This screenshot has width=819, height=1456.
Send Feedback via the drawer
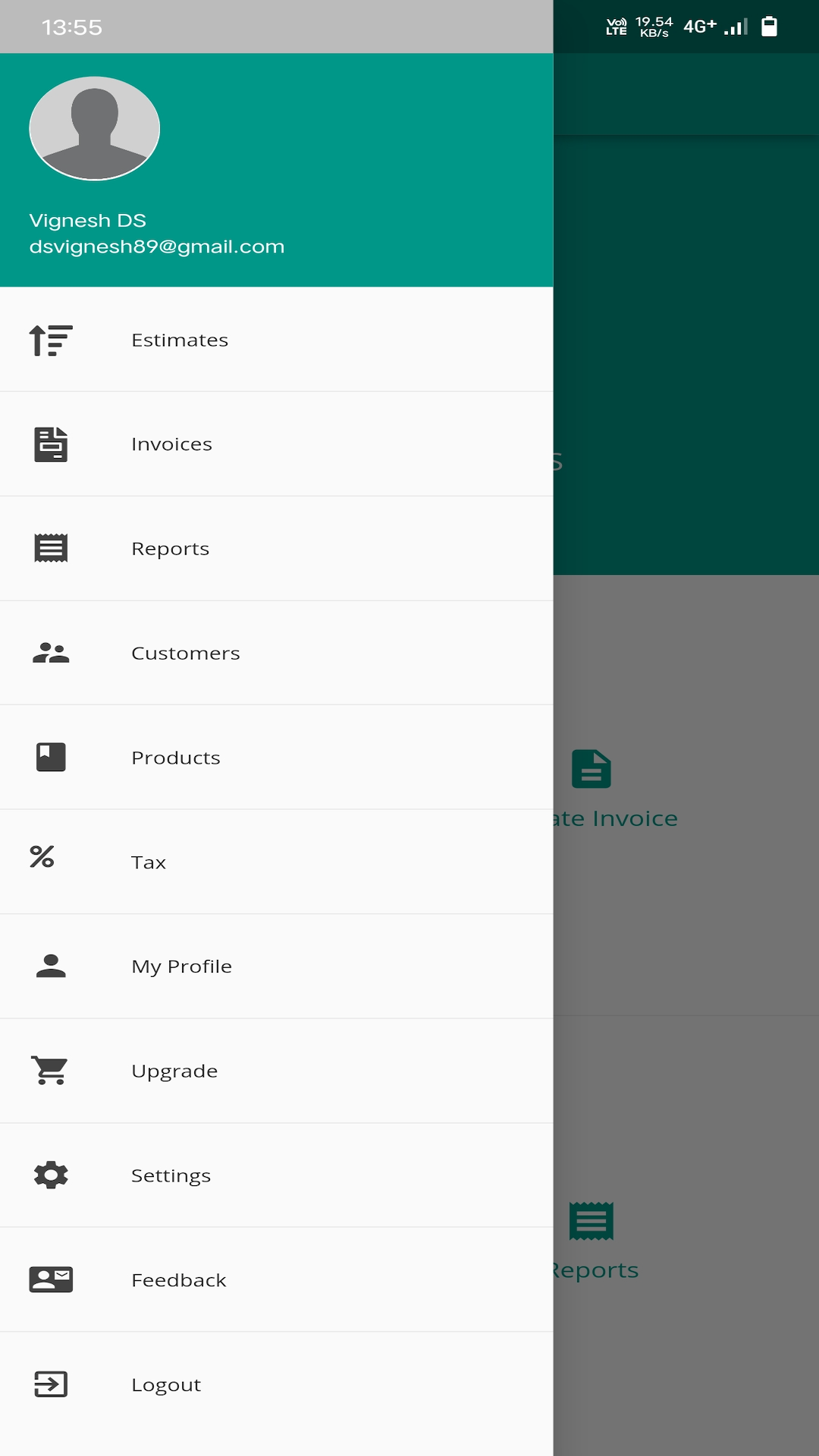(x=276, y=1280)
